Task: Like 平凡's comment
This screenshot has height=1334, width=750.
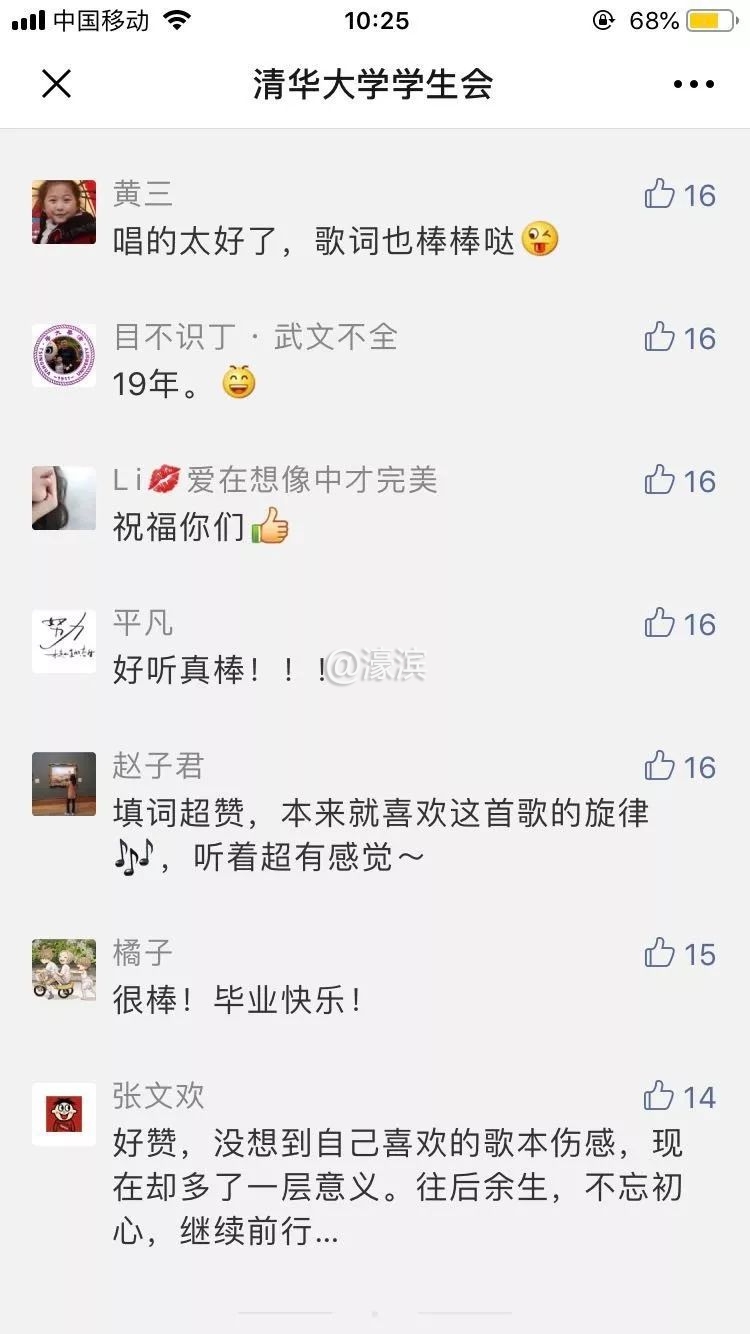Action: pyautogui.click(x=660, y=624)
